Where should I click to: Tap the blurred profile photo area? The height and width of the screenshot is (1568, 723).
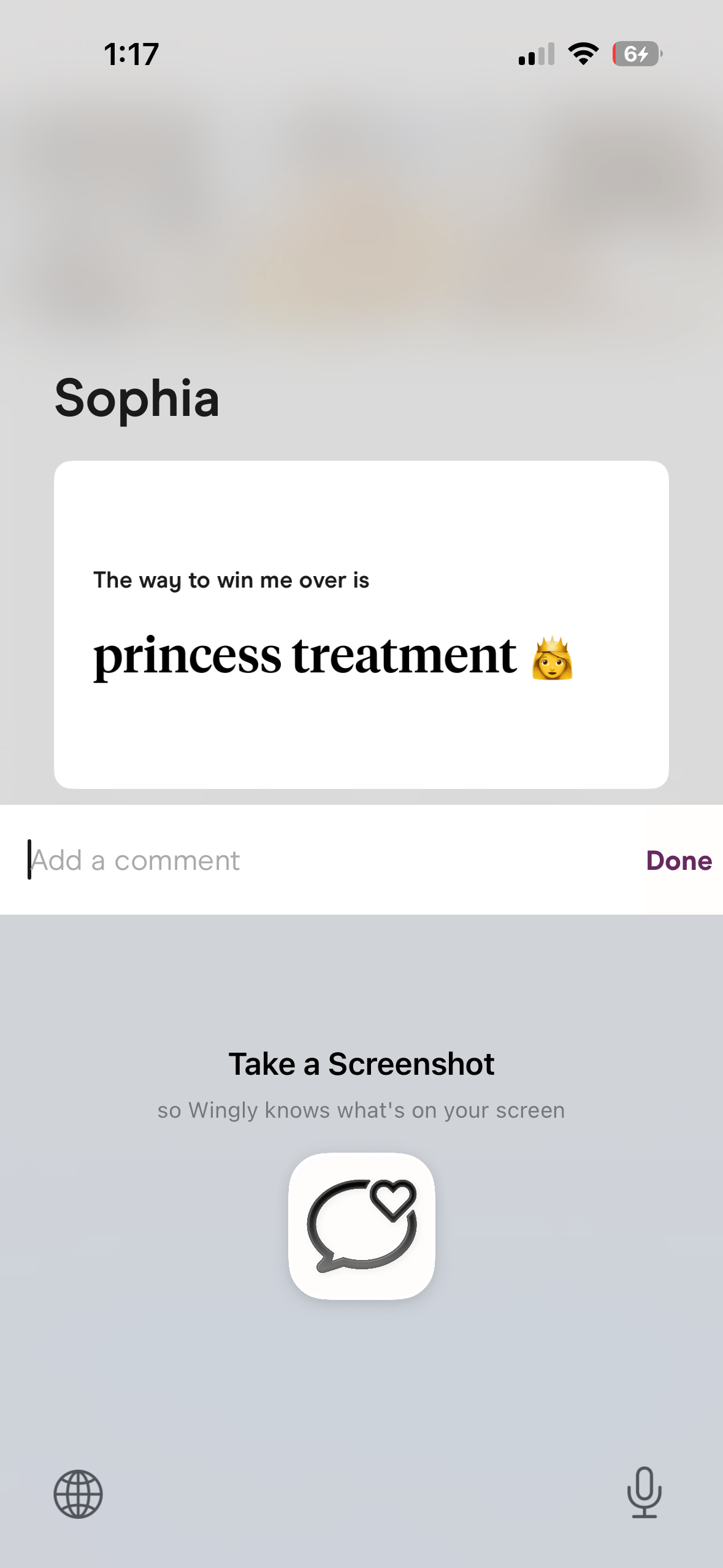(361, 215)
